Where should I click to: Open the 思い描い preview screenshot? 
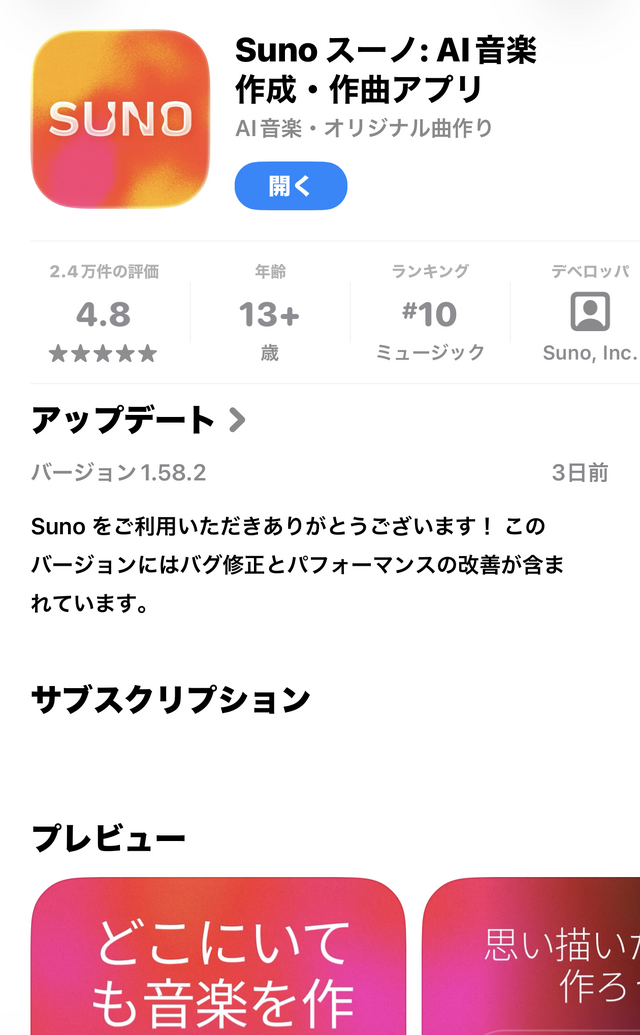[532, 957]
